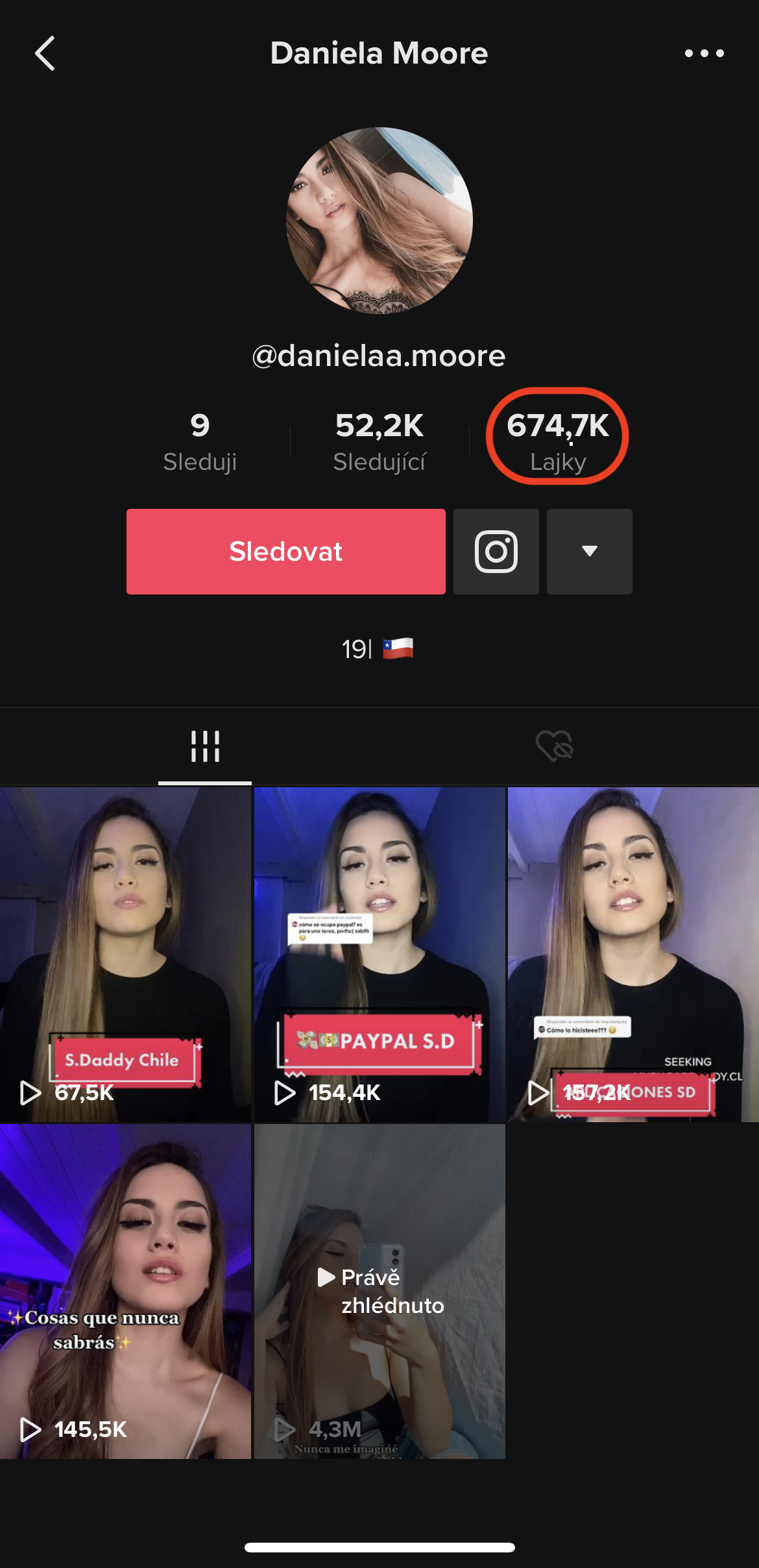View the 52,2K Sledující followers list
The height and width of the screenshot is (1568, 759).
tap(379, 442)
